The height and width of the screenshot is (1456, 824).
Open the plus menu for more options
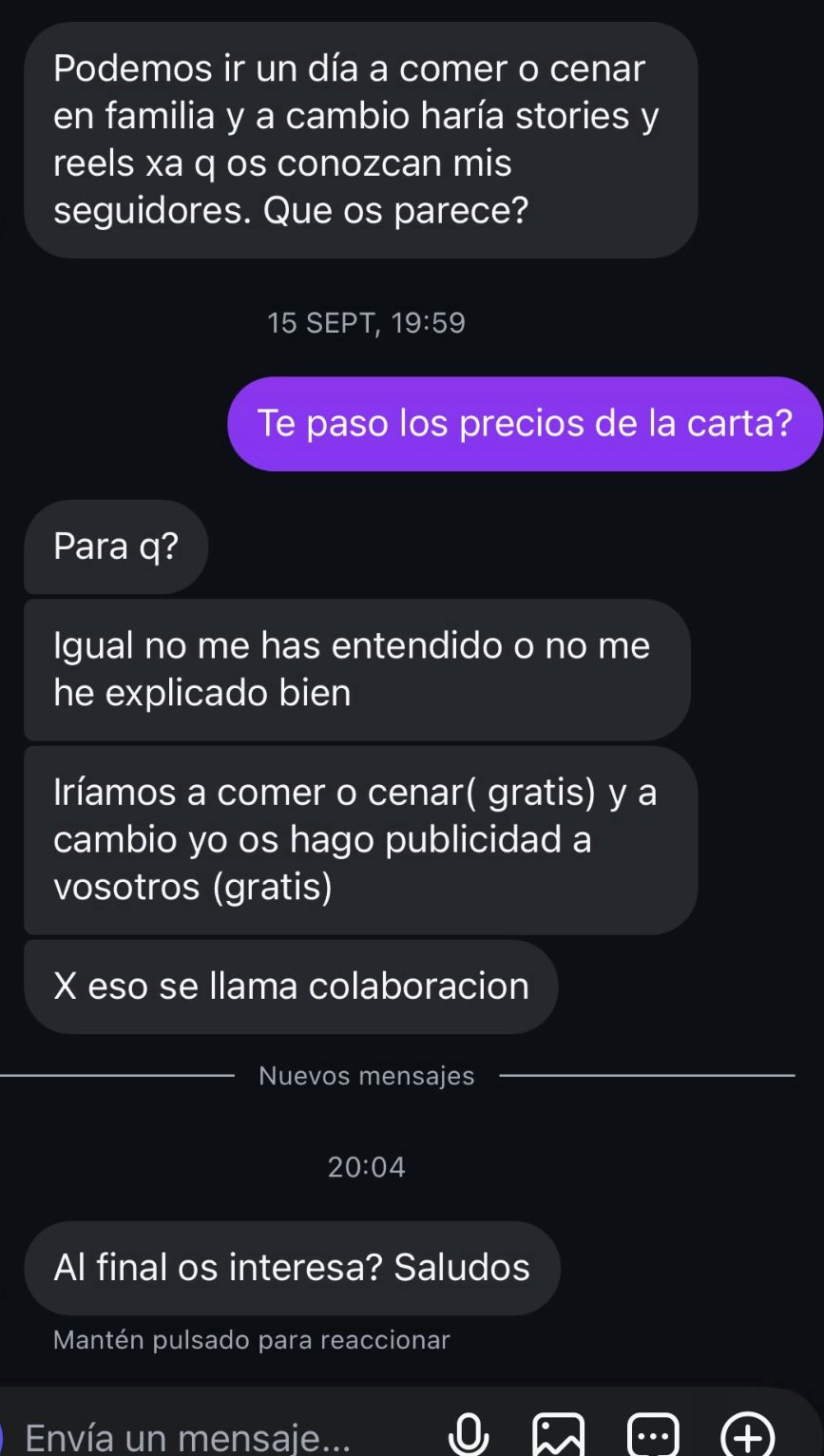point(748,1435)
